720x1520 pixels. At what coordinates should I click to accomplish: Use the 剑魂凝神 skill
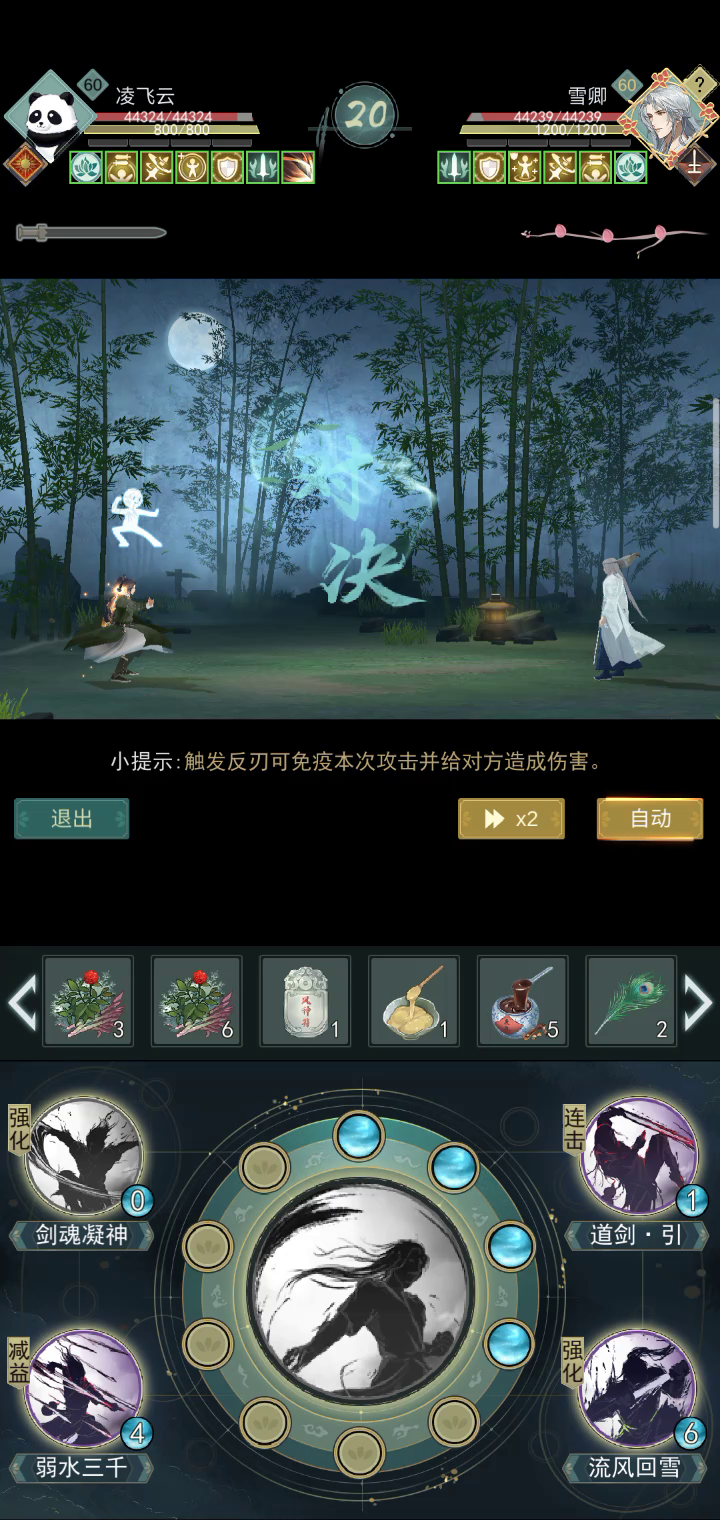point(82,1156)
